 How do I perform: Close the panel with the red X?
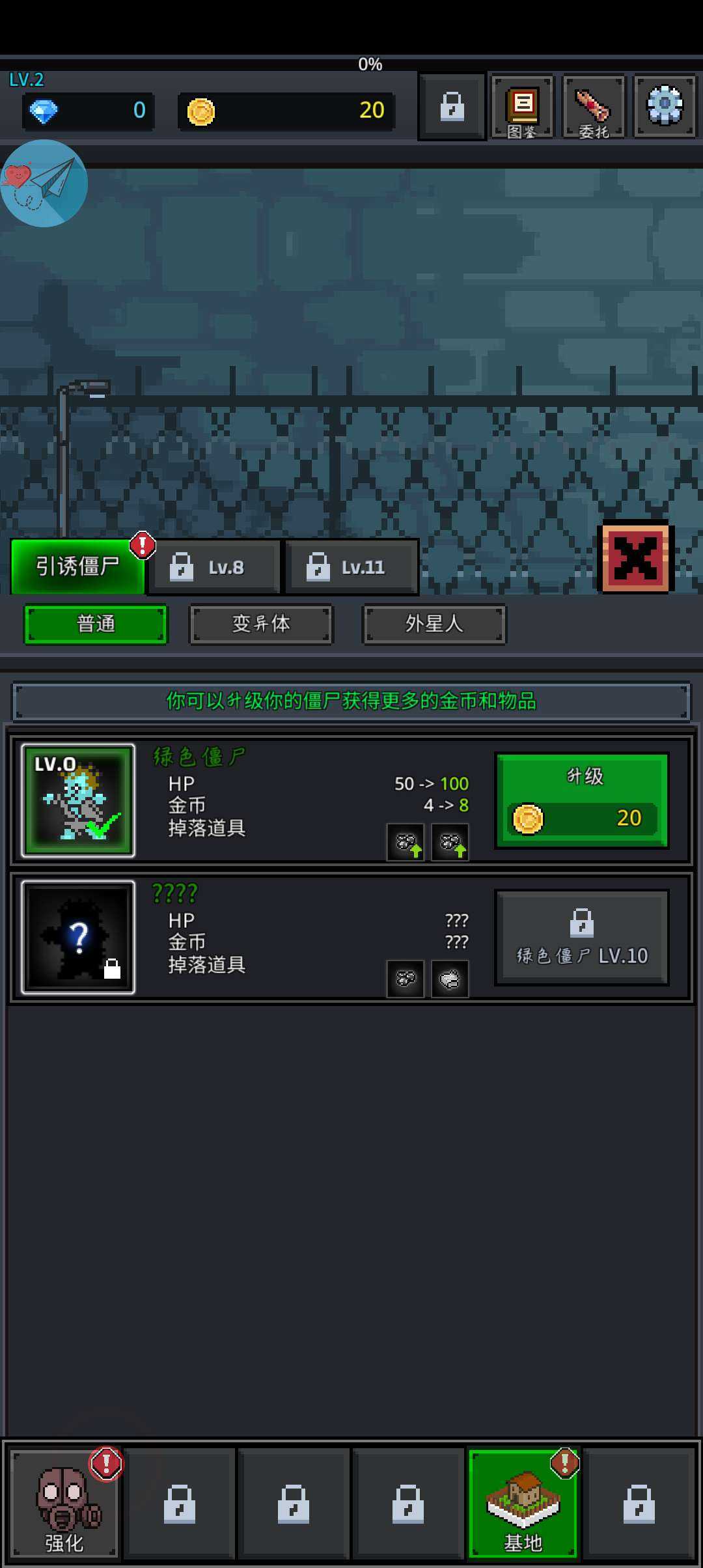[635, 558]
